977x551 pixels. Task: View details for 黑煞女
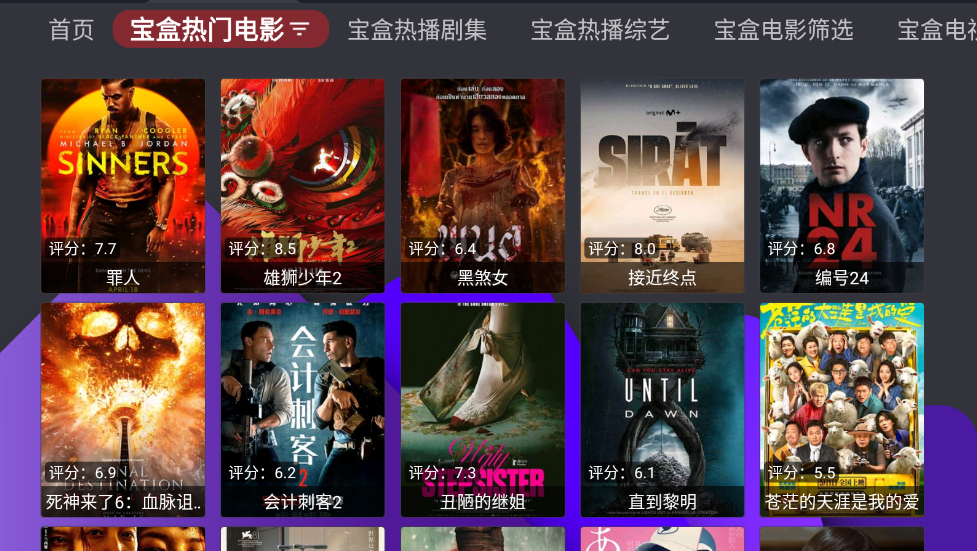(482, 185)
